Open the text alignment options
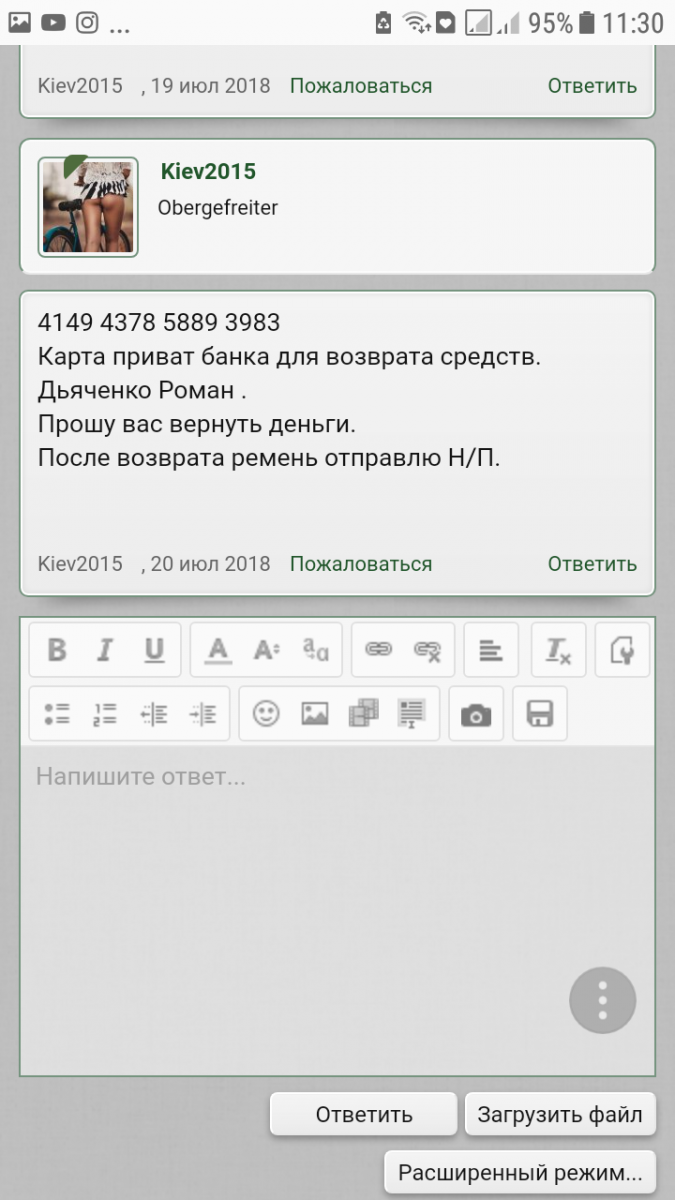675x1200 pixels. pyautogui.click(x=490, y=650)
